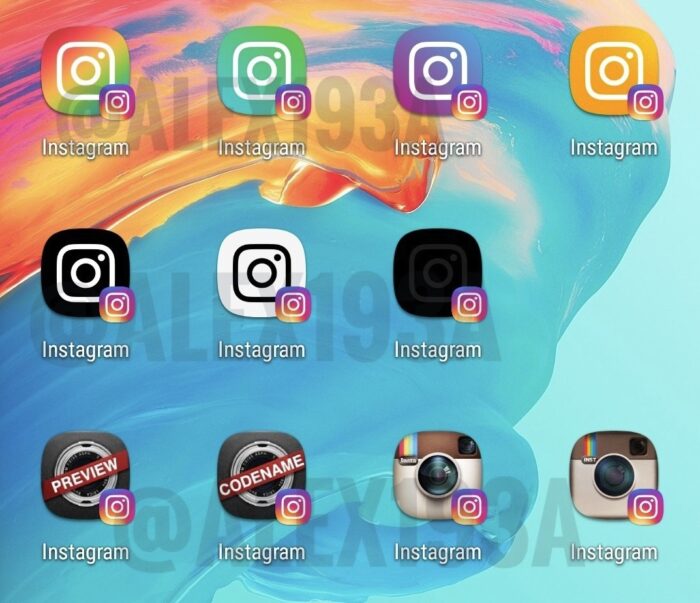Open the Instagram shortcut with the red-yellow gradient icon
Viewport: 700px width, 603px height.
tap(85, 72)
